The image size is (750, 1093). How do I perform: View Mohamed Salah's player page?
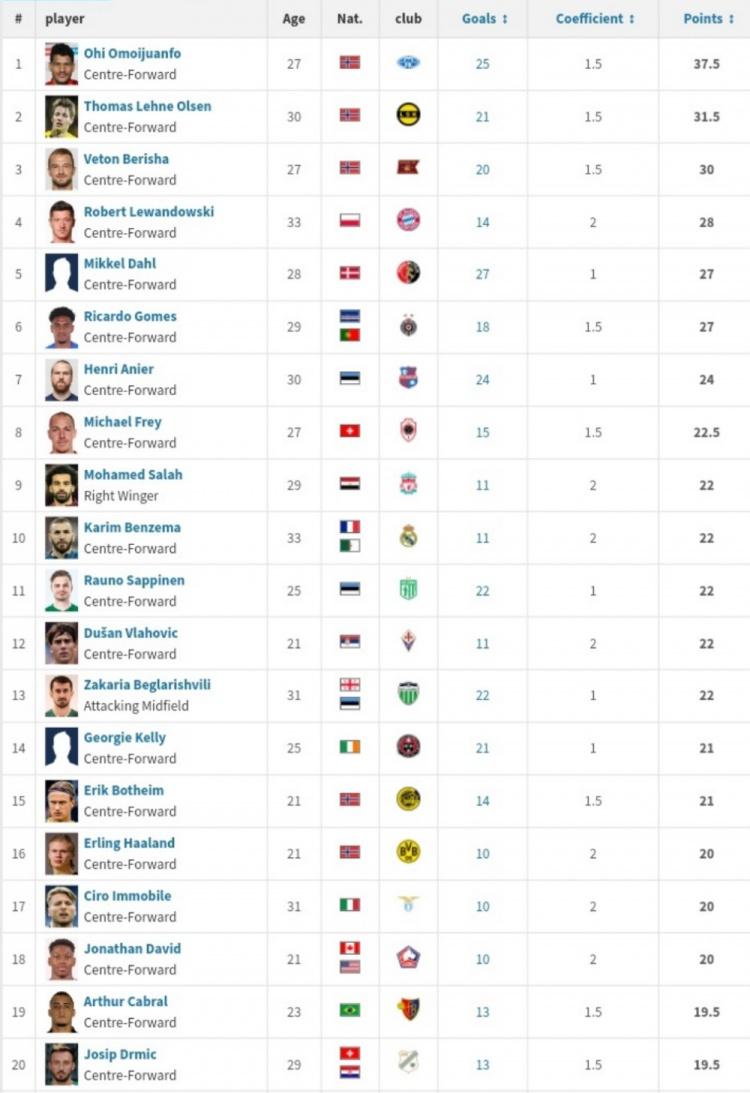[x=133, y=475]
